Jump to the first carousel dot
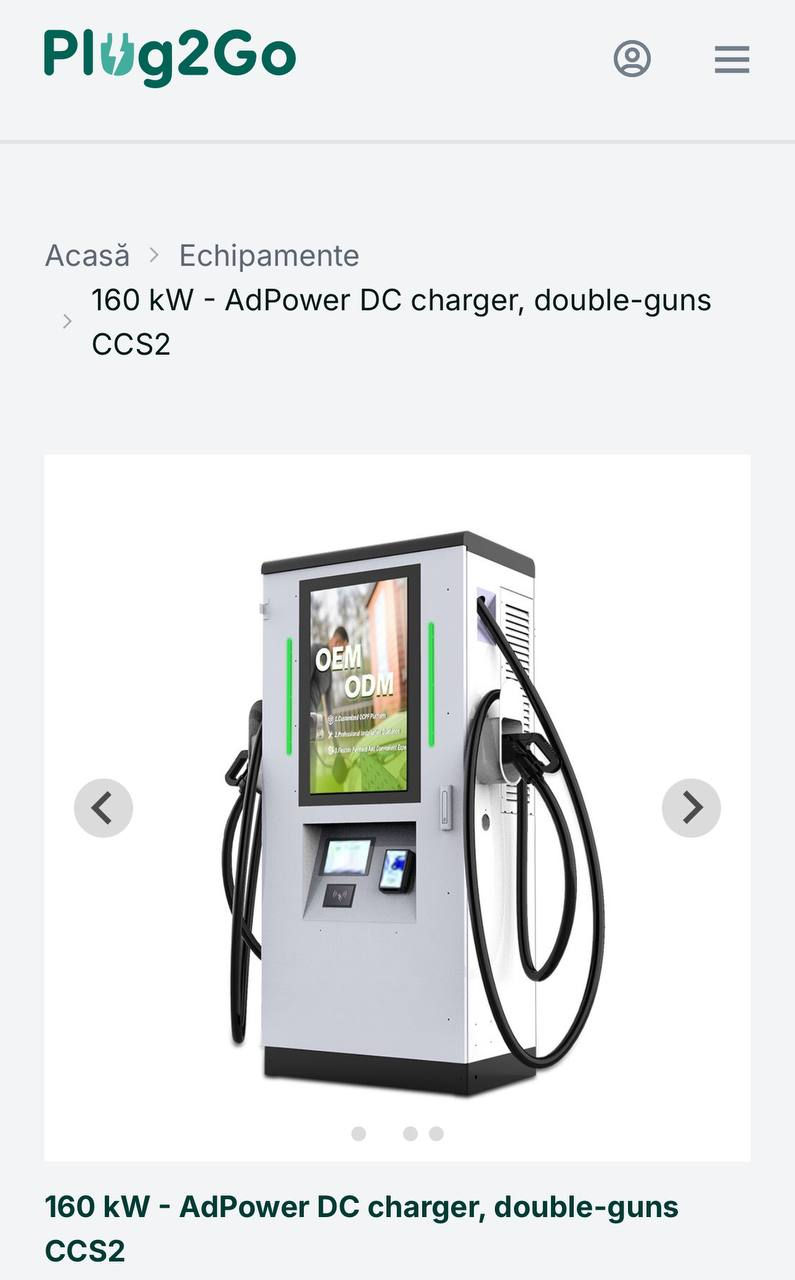 pyautogui.click(x=359, y=1133)
